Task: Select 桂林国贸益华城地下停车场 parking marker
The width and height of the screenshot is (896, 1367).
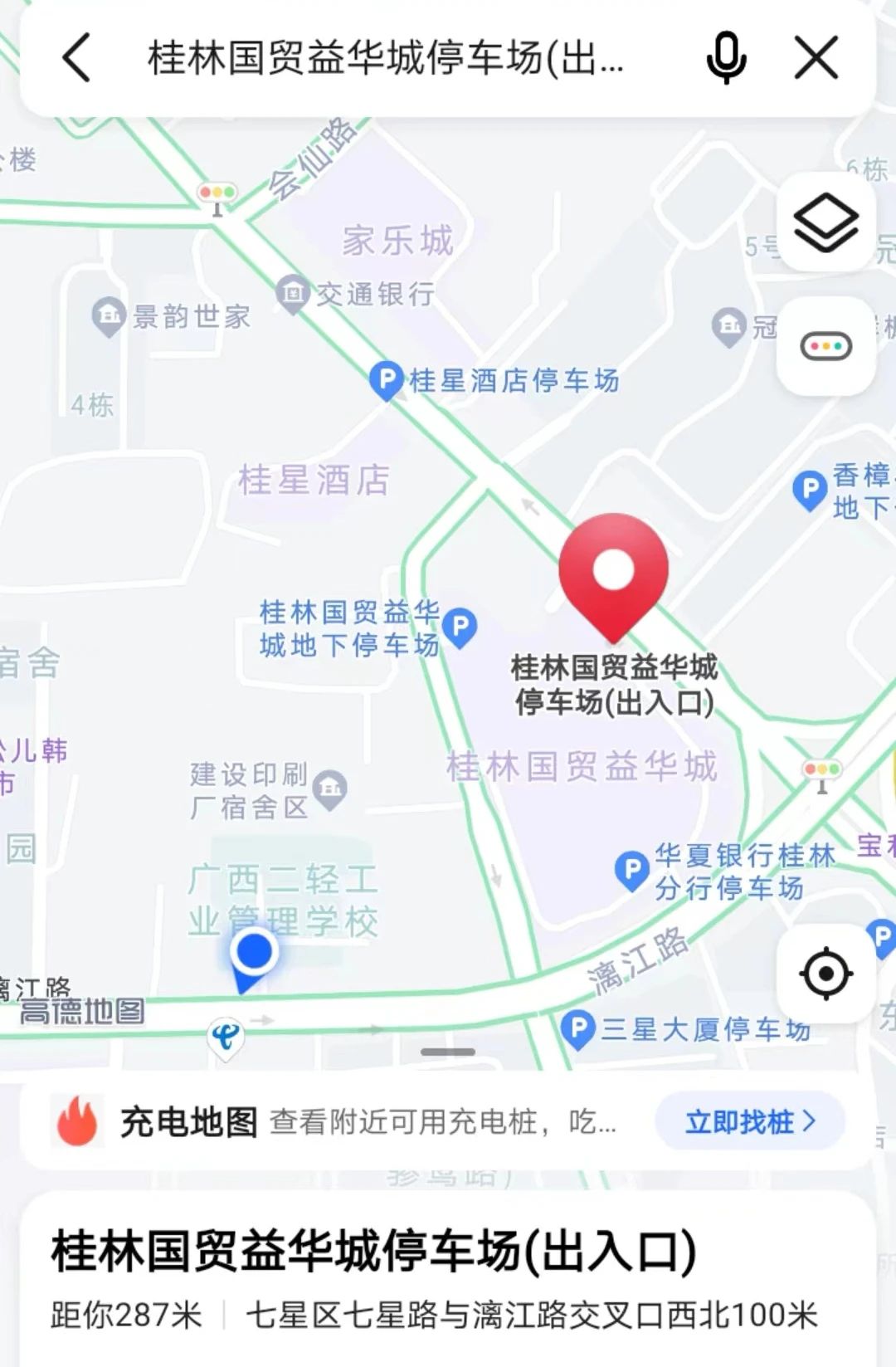Action: pyautogui.click(x=460, y=627)
